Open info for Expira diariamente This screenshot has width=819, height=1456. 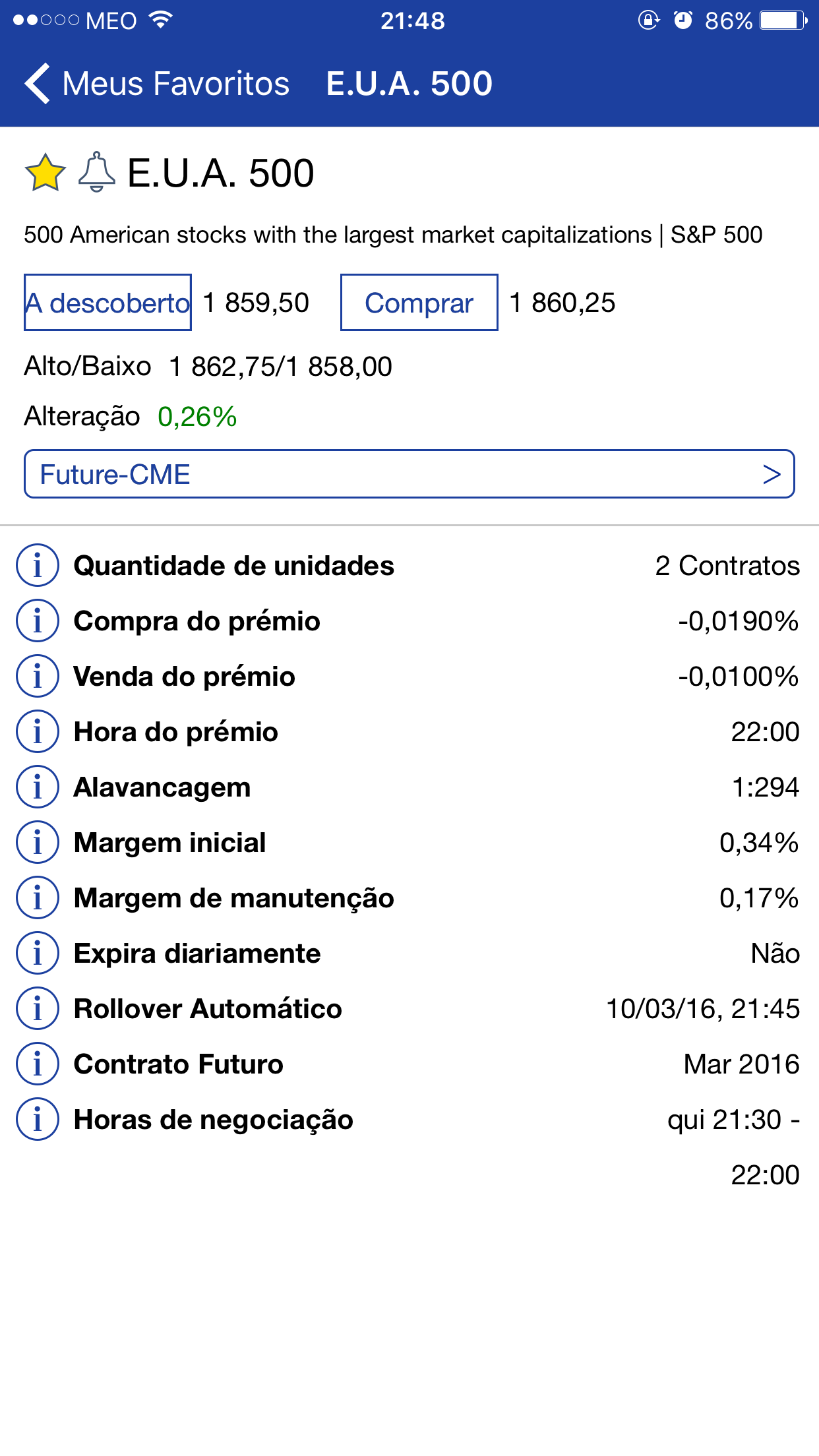point(38,954)
